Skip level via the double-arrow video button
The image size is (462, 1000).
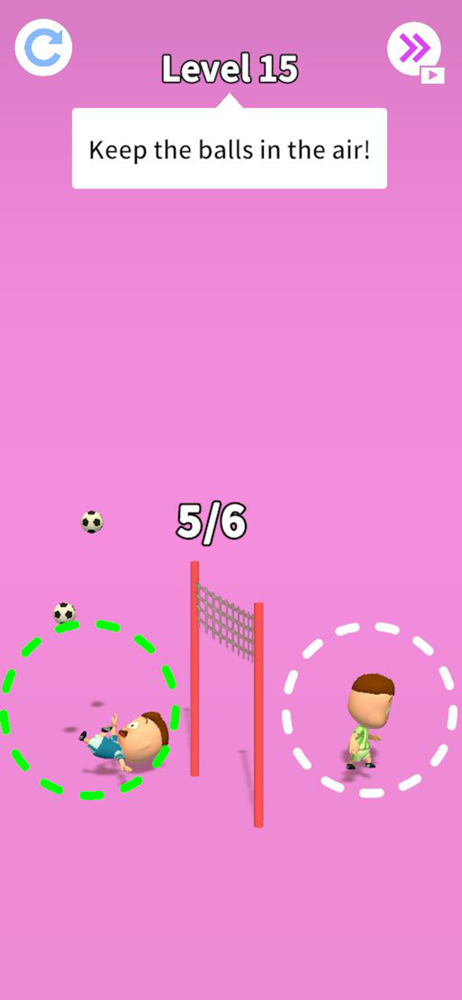pos(415,50)
